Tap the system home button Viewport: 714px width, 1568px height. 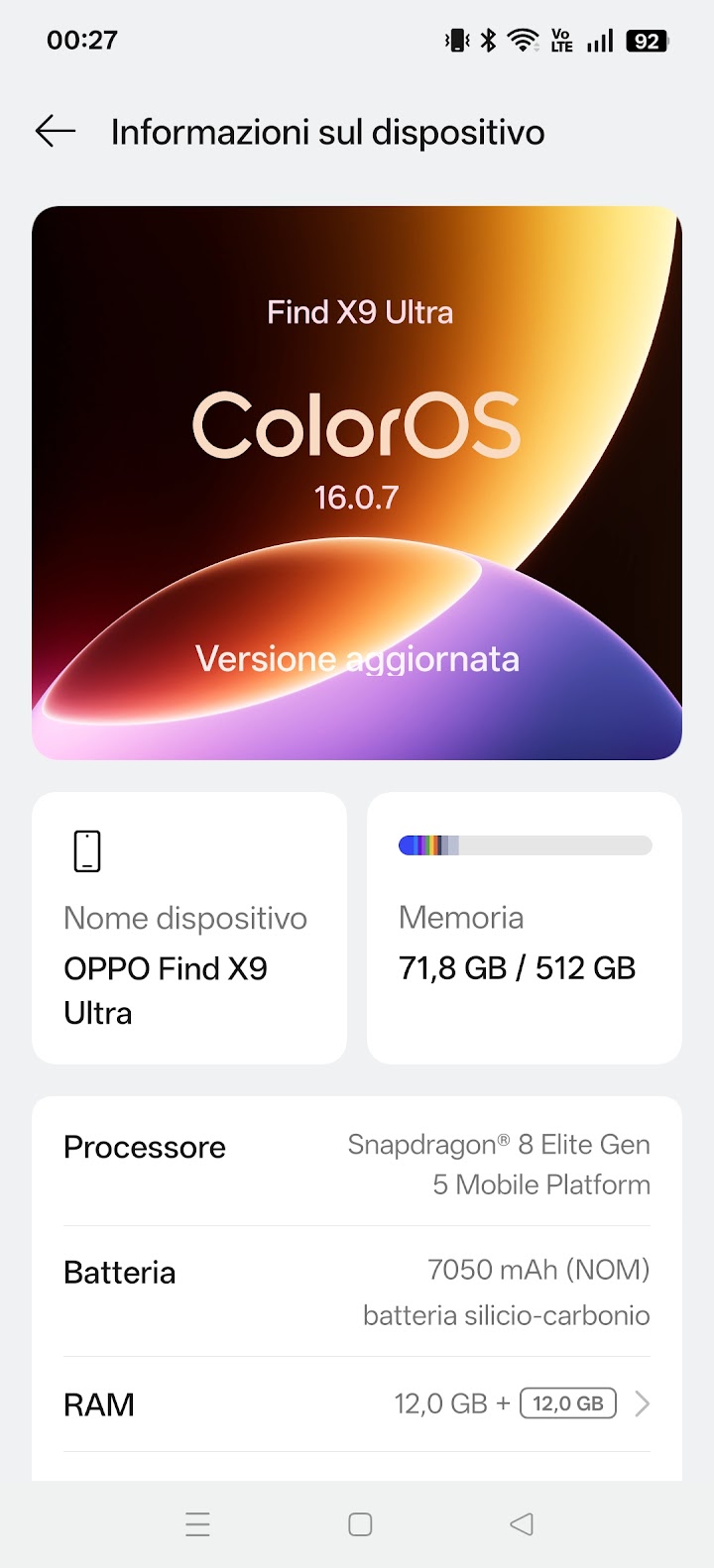pyautogui.click(x=360, y=1524)
